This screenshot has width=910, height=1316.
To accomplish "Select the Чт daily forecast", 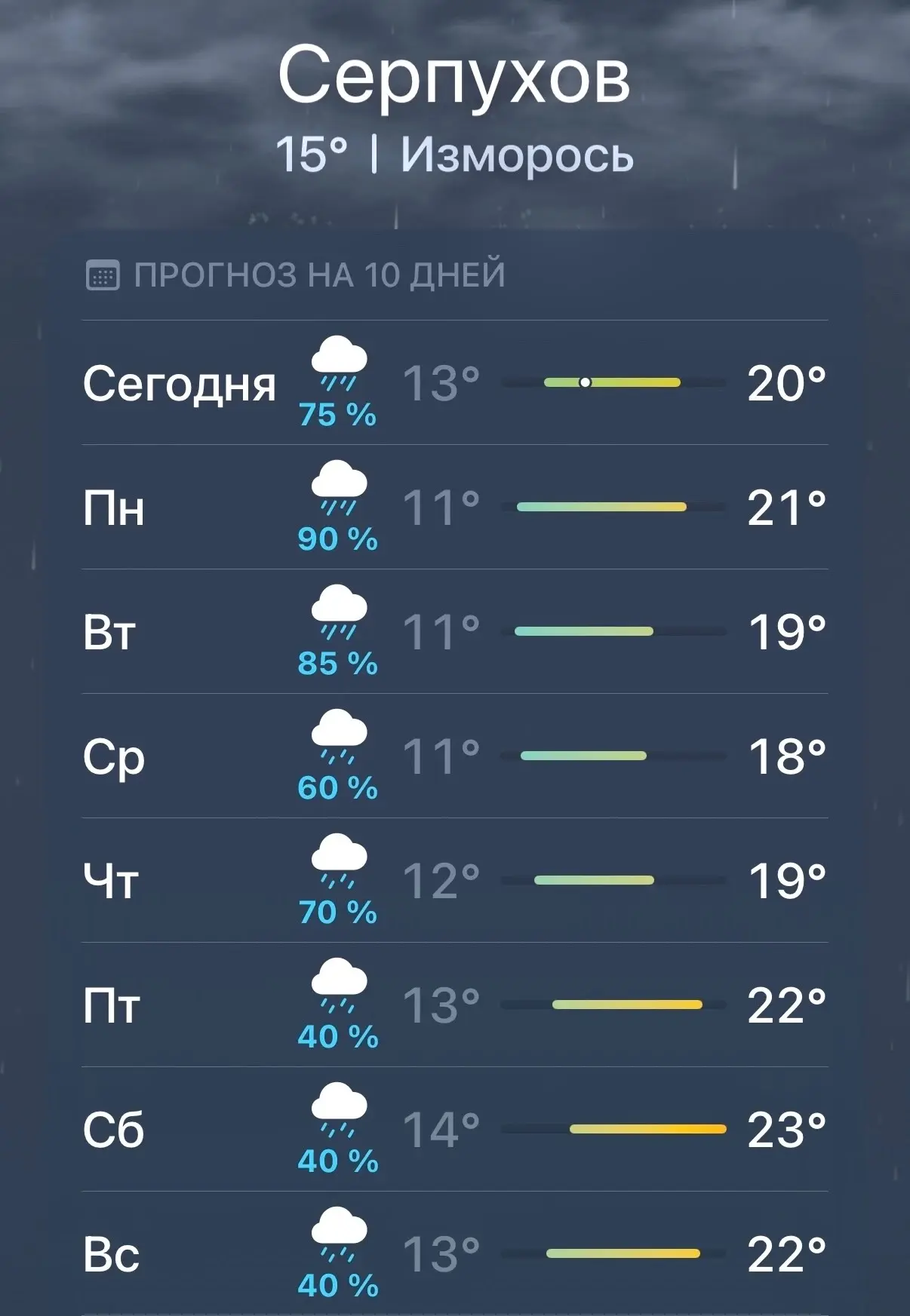I will 454,880.
